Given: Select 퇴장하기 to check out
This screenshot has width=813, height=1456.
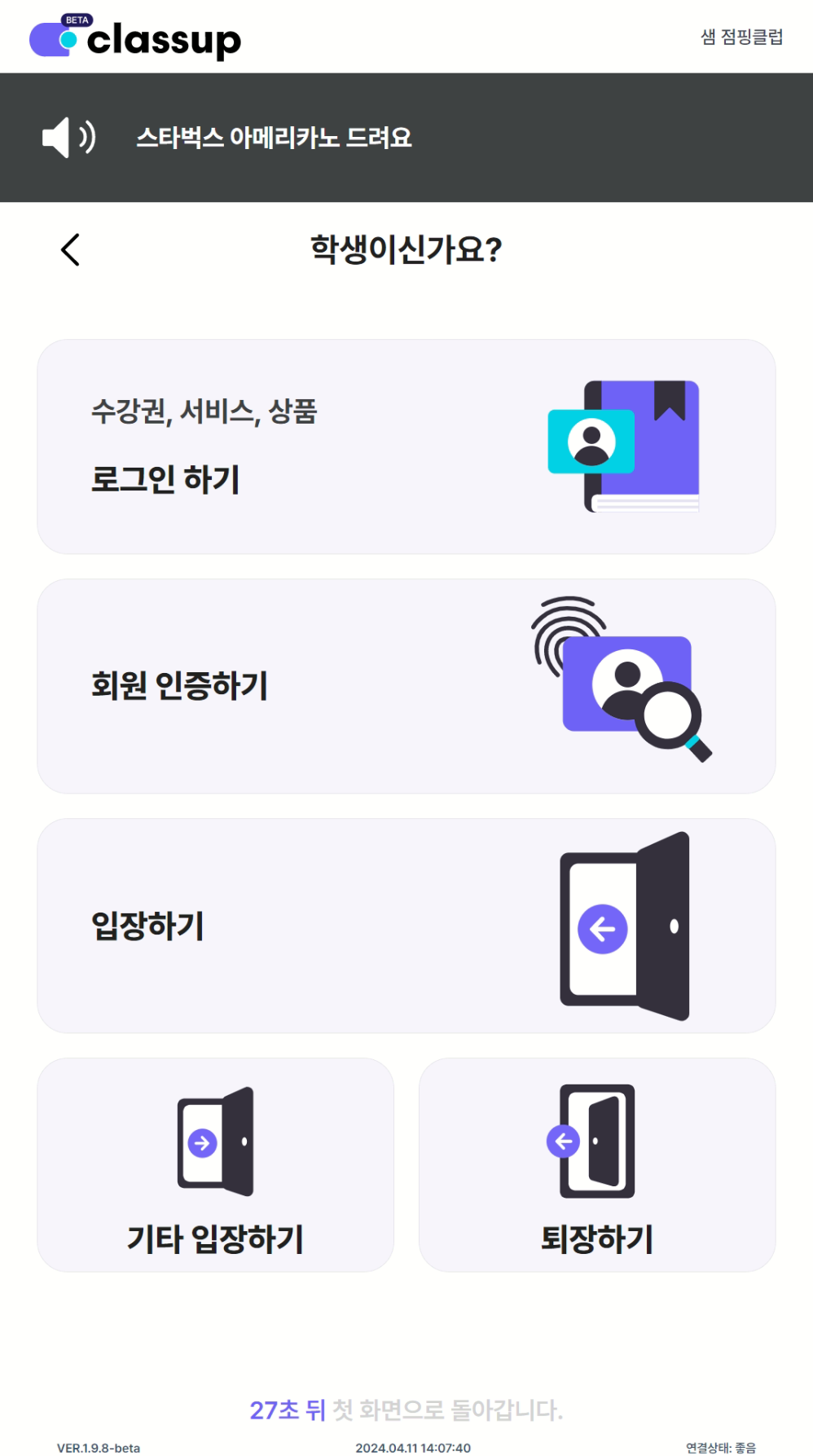Looking at the screenshot, I should pos(596,1164).
